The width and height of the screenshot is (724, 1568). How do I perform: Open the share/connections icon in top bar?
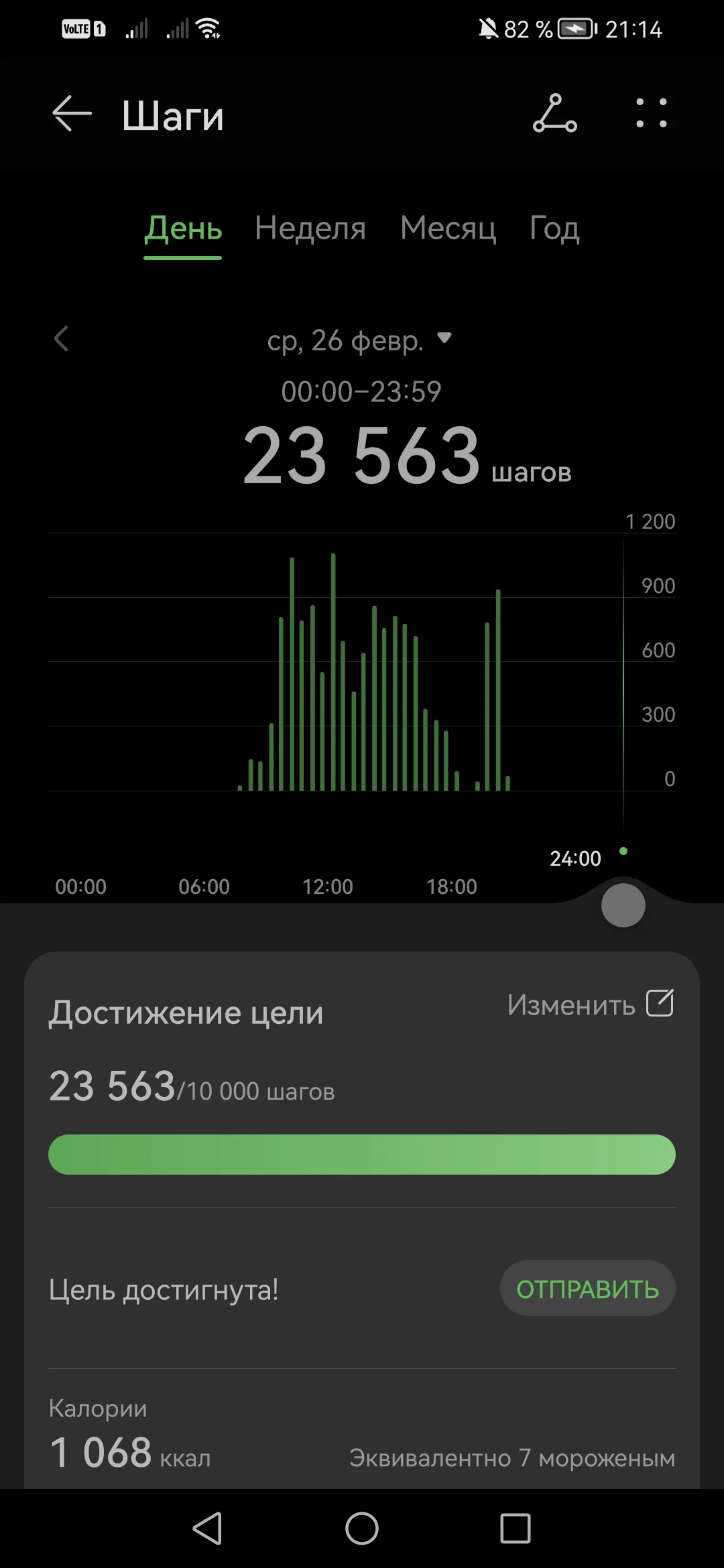click(x=555, y=113)
